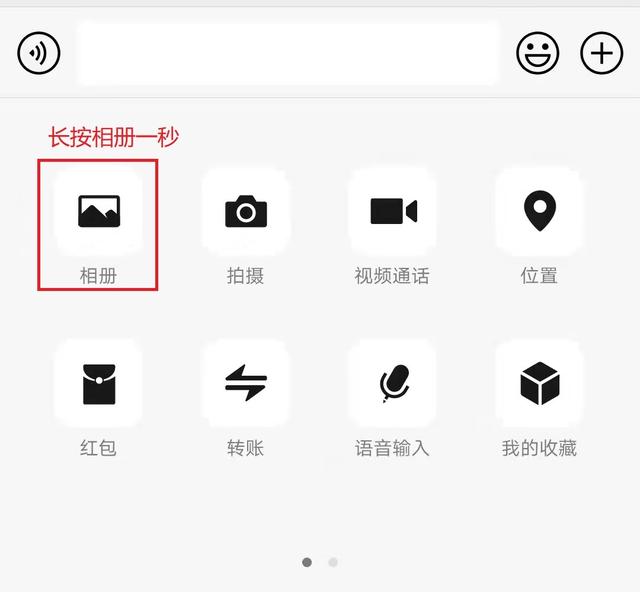Choose 语音输入 voice typing
The width and height of the screenshot is (640, 592).
click(392, 384)
